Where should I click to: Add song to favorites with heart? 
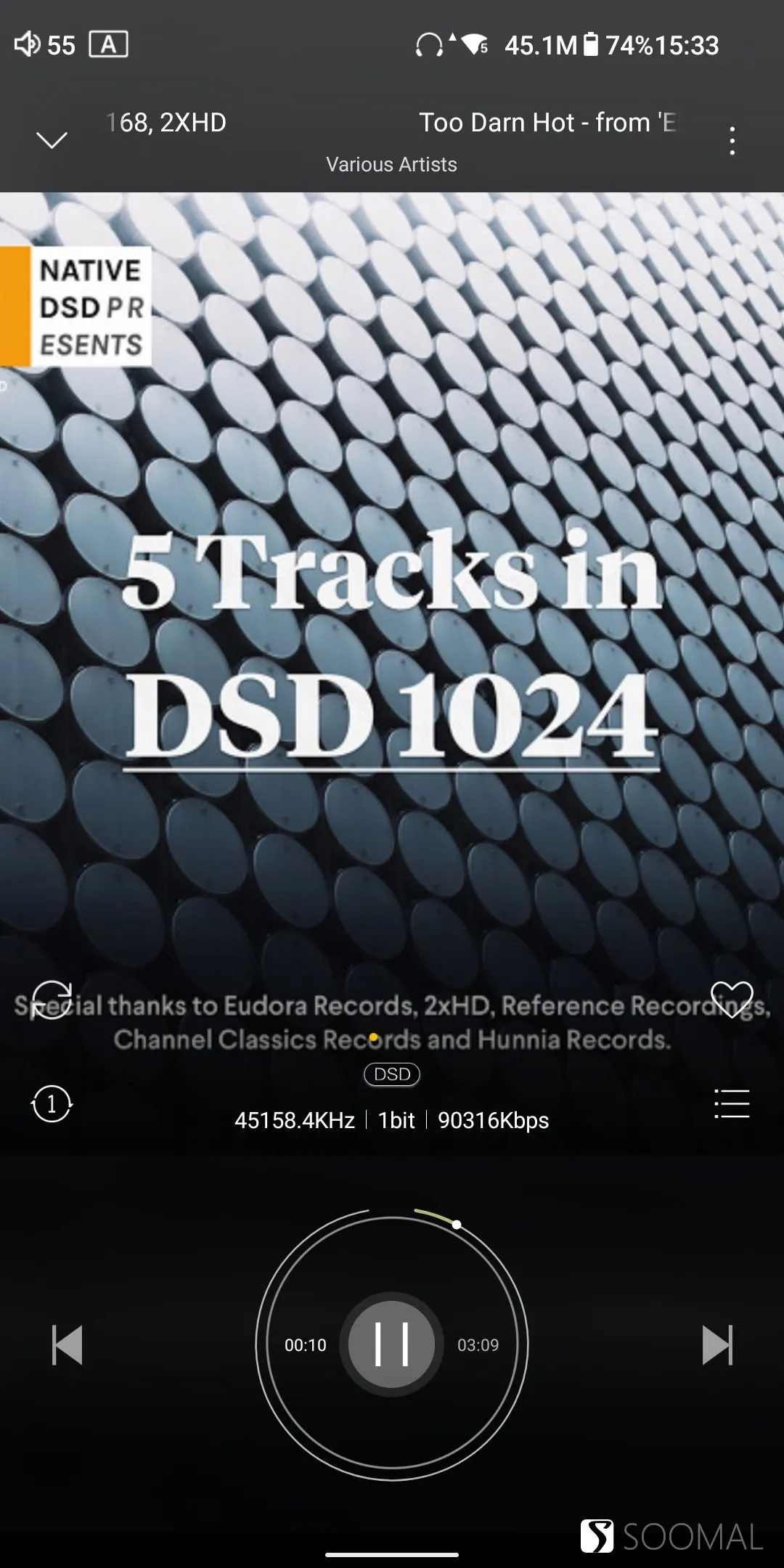[732, 999]
